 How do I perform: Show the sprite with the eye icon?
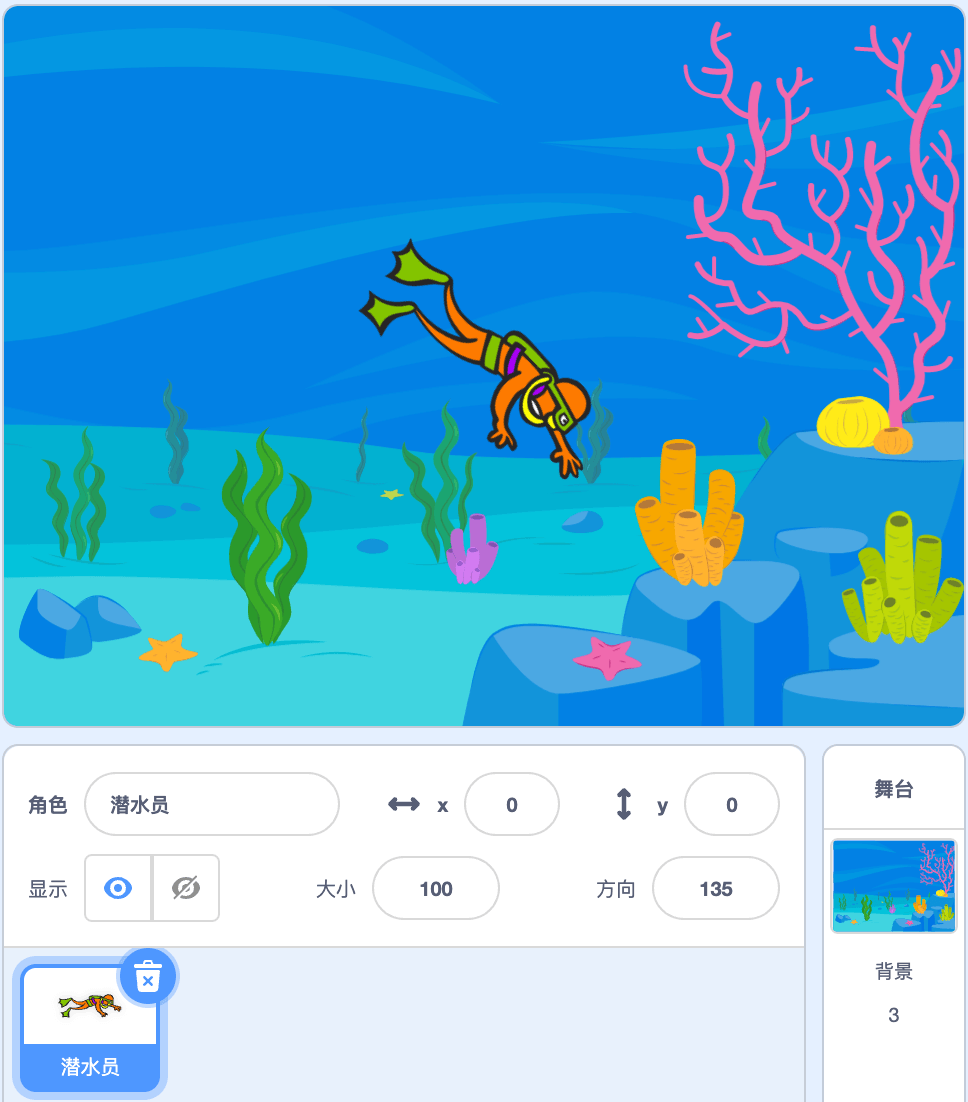point(118,888)
